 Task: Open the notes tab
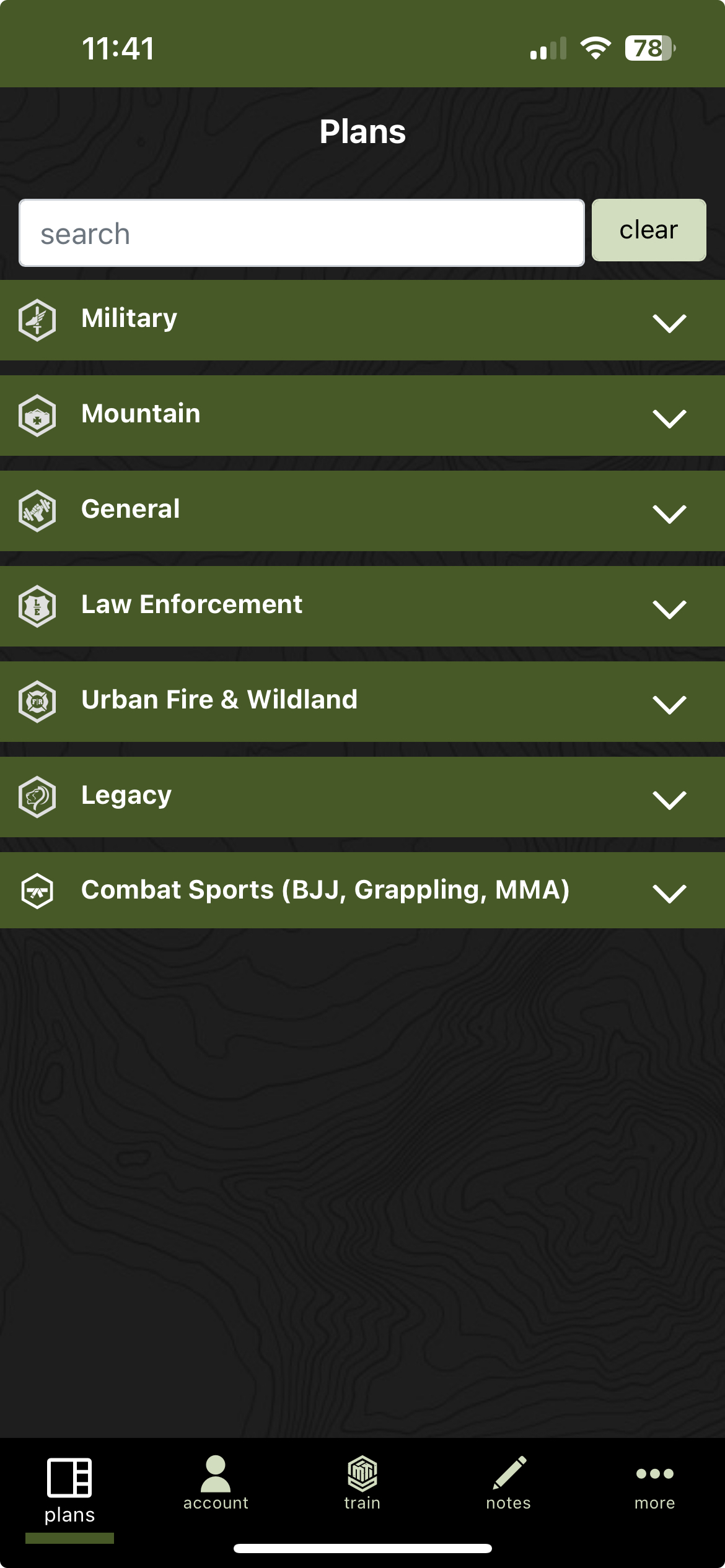508,1484
